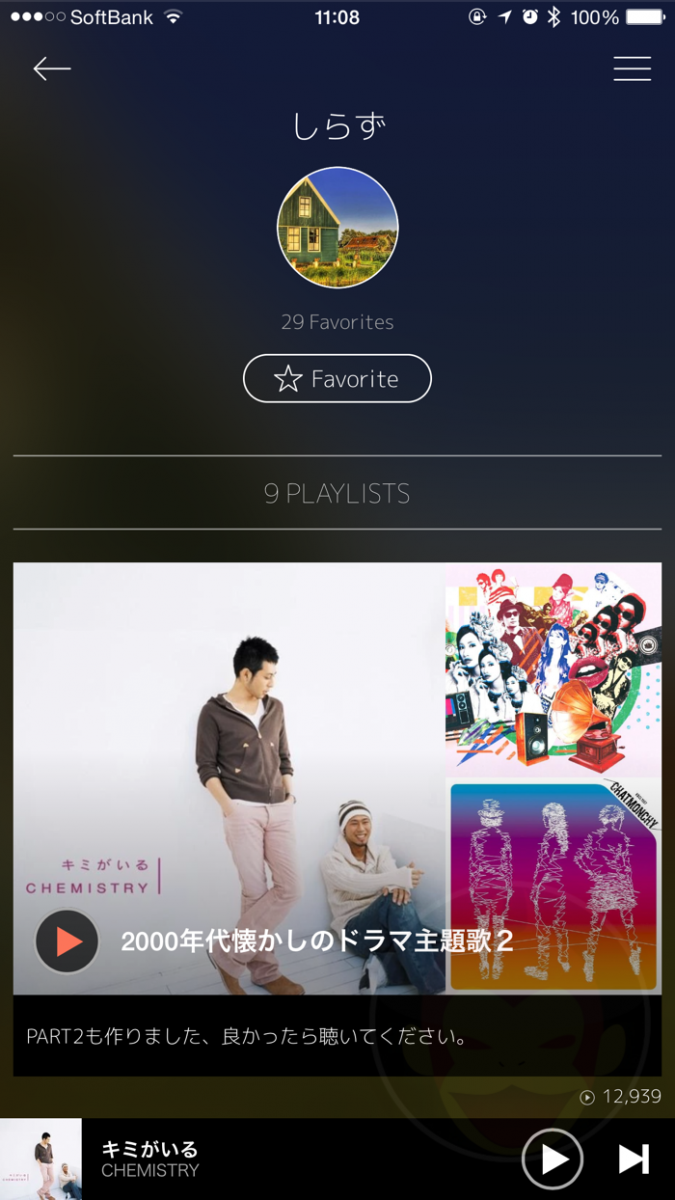The width and height of the screenshot is (675, 1200).
Task: Go back using the arrow icon
Action: point(52,68)
